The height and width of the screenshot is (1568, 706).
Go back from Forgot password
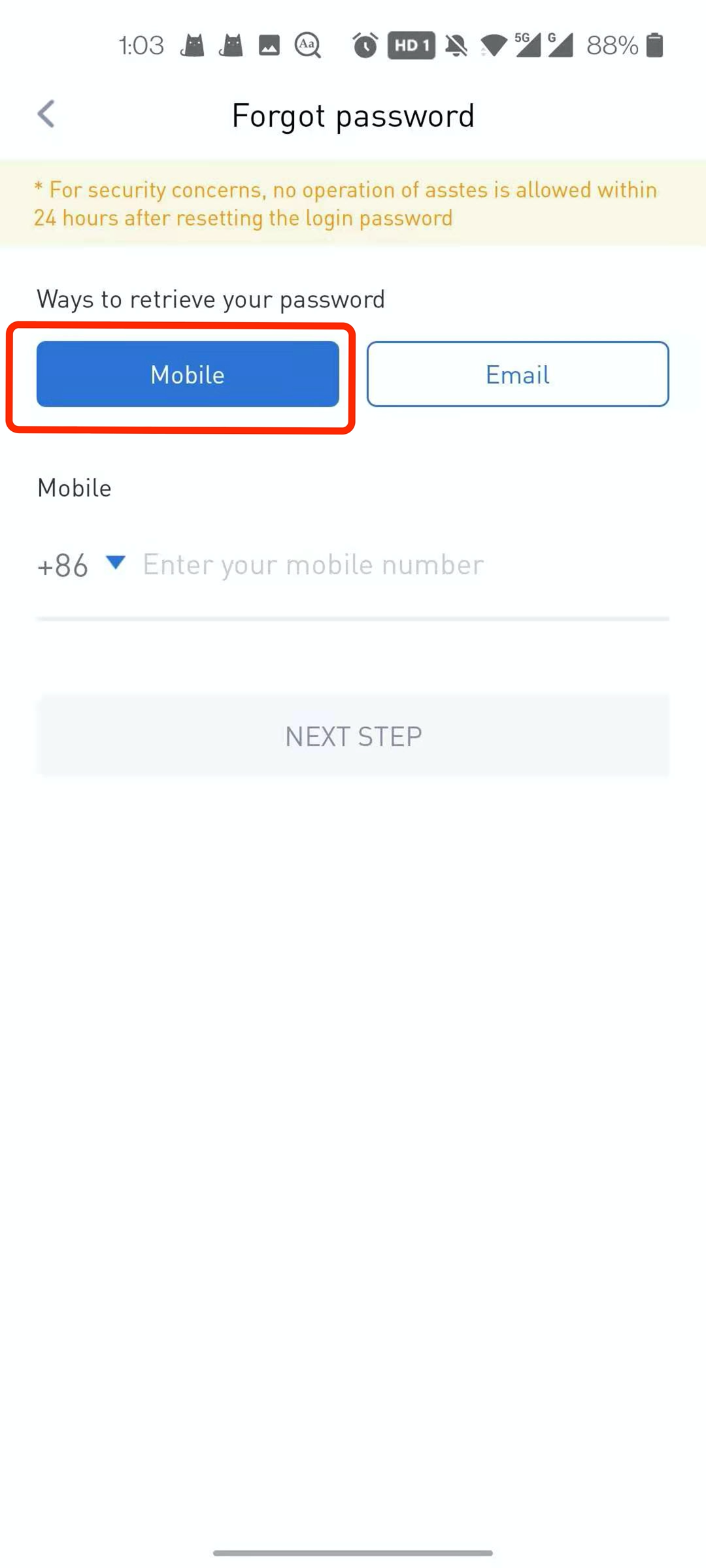click(x=46, y=114)
